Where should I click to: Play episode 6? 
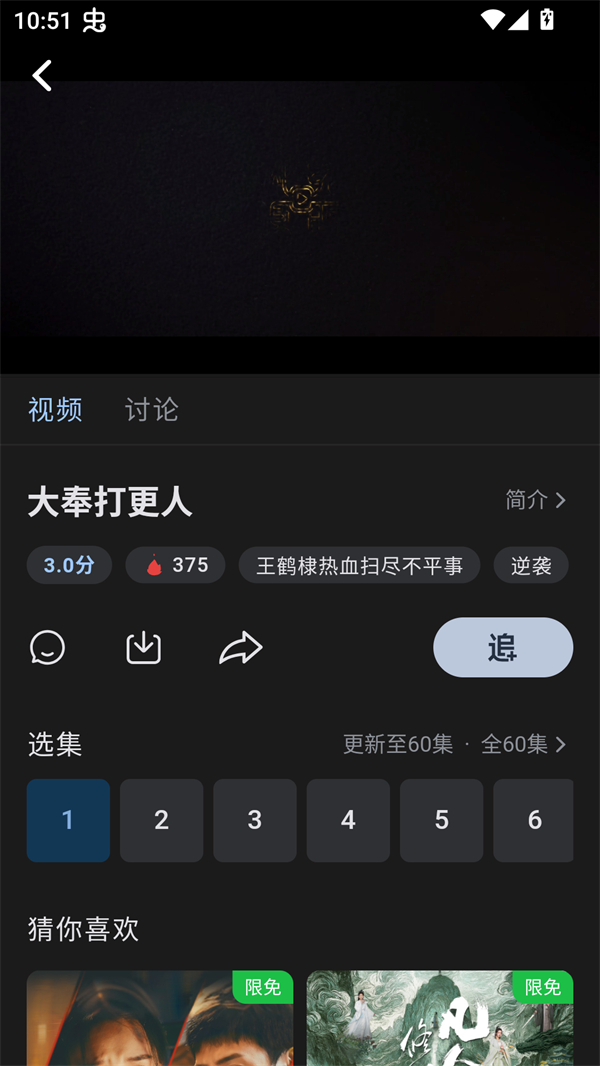pyautogui.click(x=534, y=820)
